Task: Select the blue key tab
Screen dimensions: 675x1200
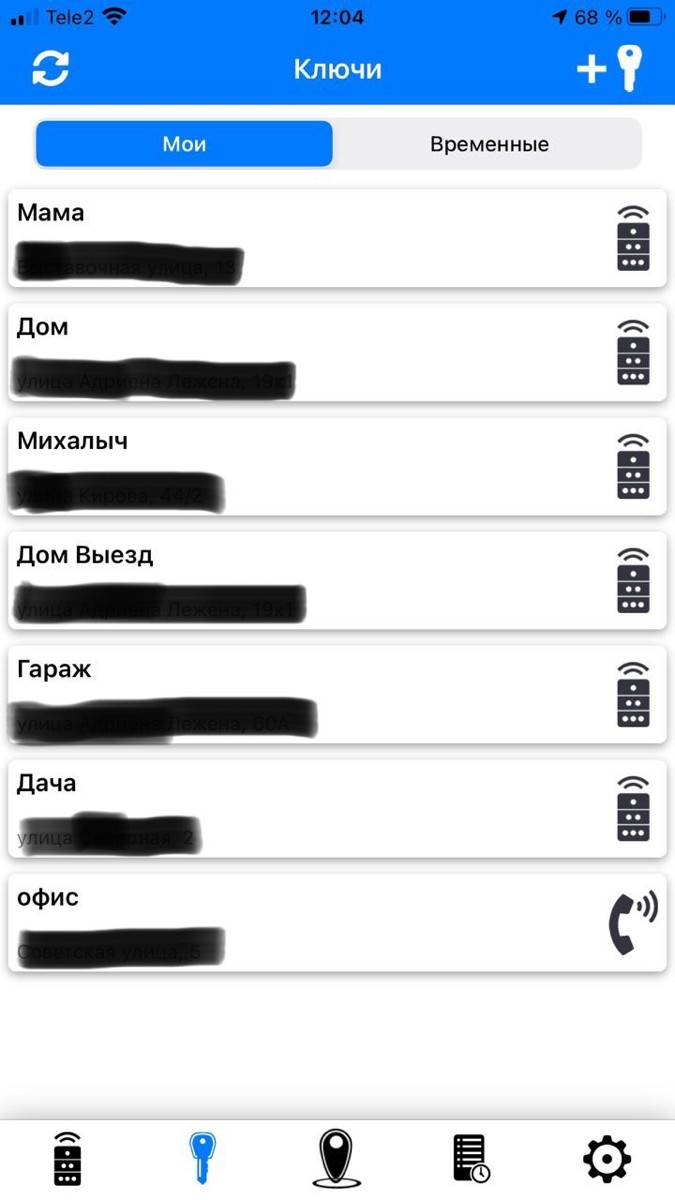Action: 200,1158
